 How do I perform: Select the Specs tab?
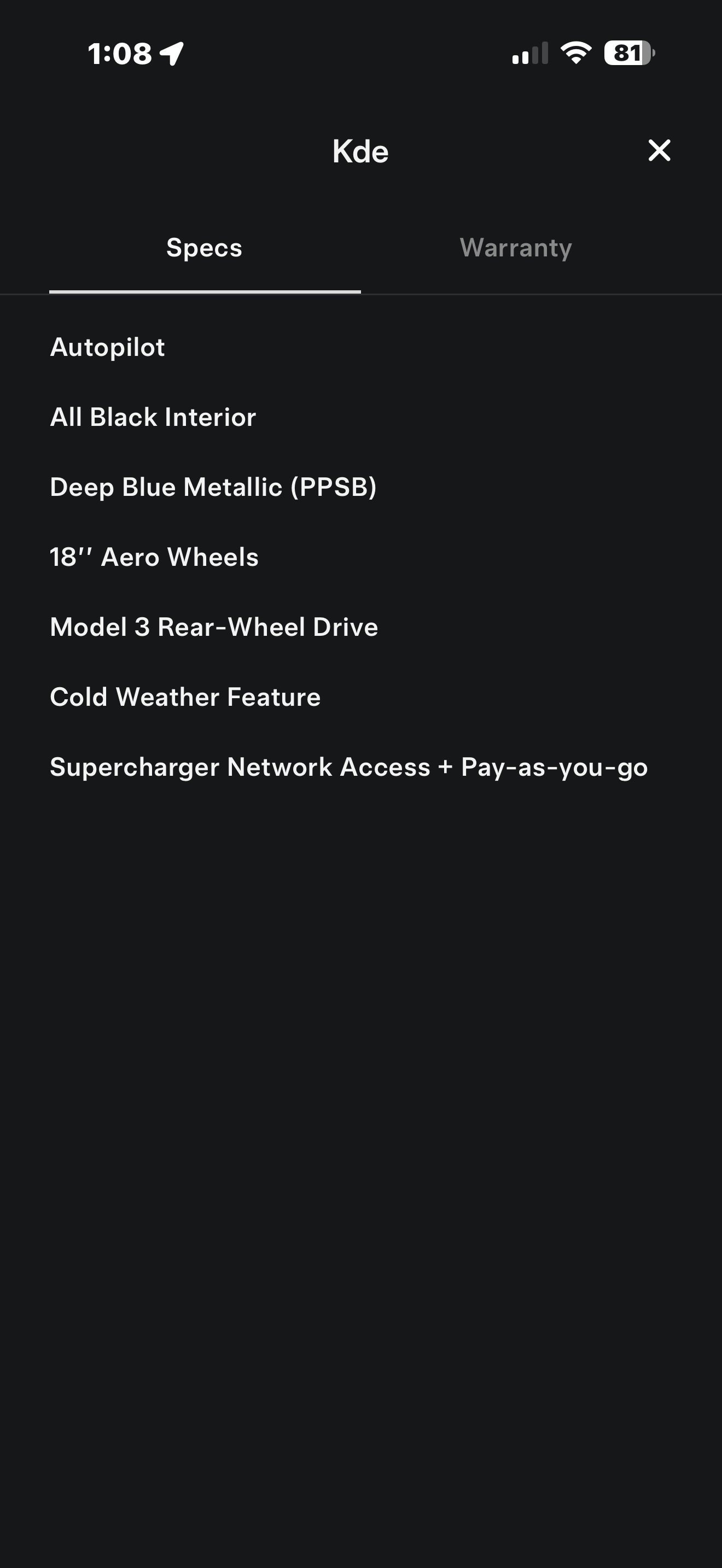coord(205,248)
